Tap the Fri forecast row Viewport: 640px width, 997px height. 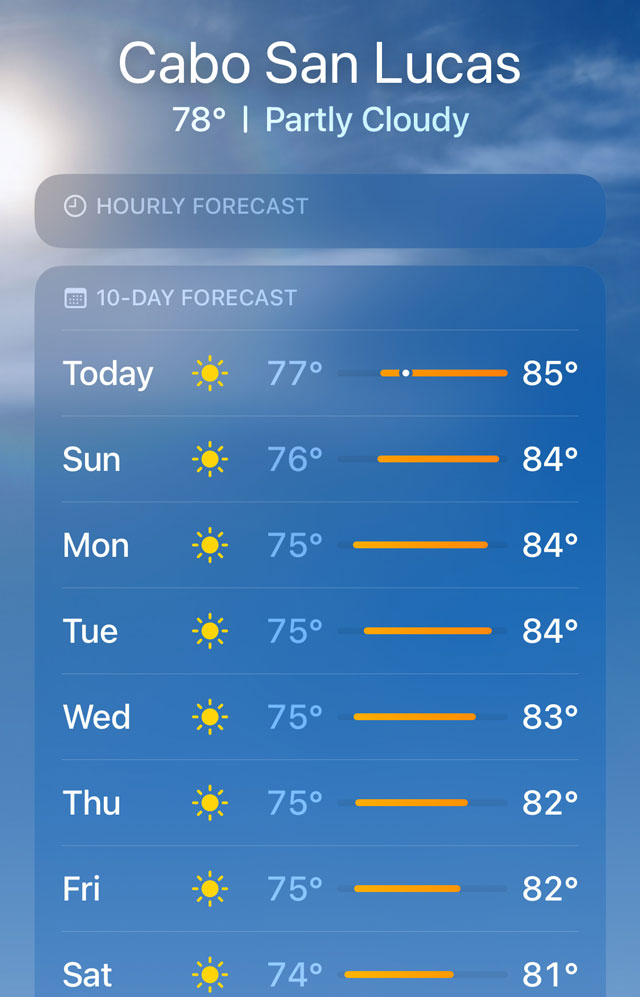tap(320, 888)
